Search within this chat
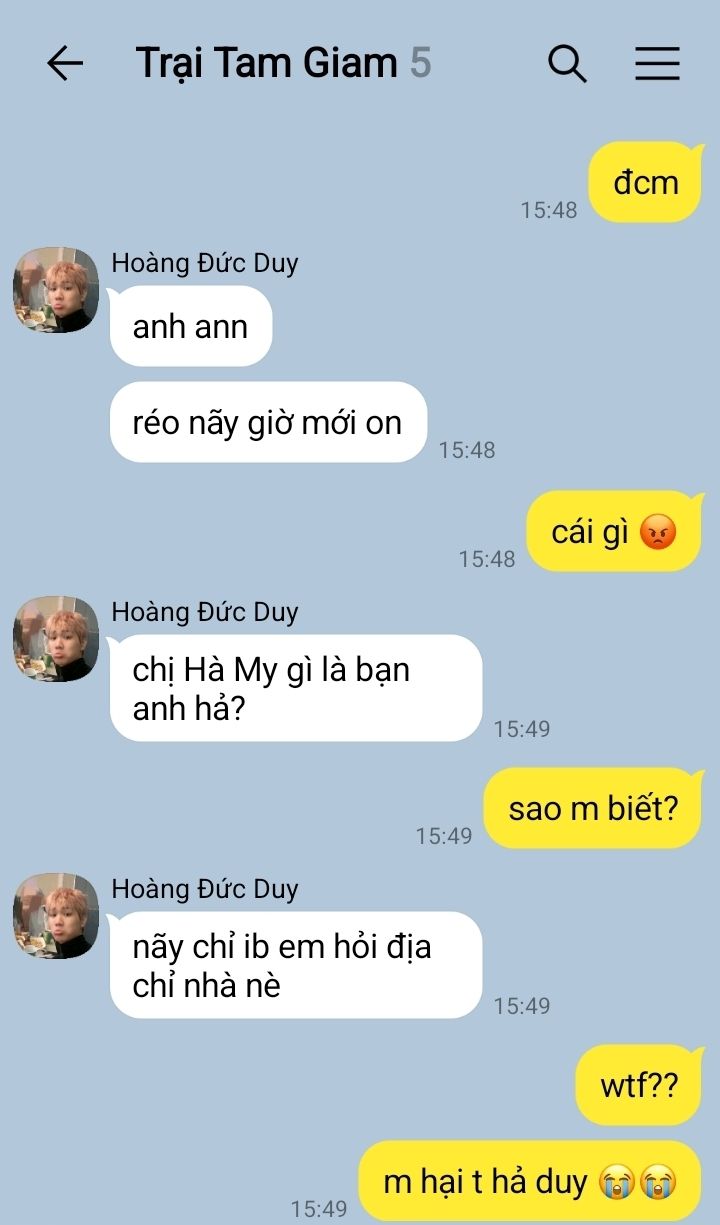 (567, 64)
